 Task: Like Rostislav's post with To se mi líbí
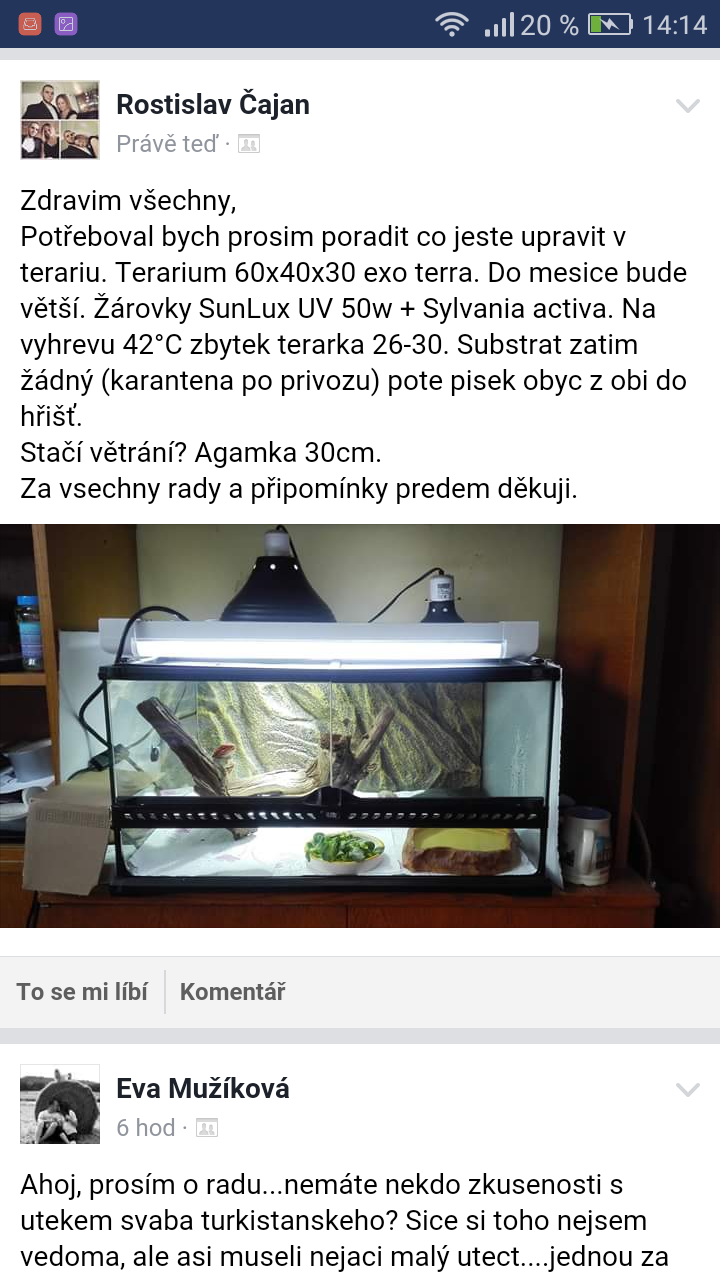(x=82, y=991)
